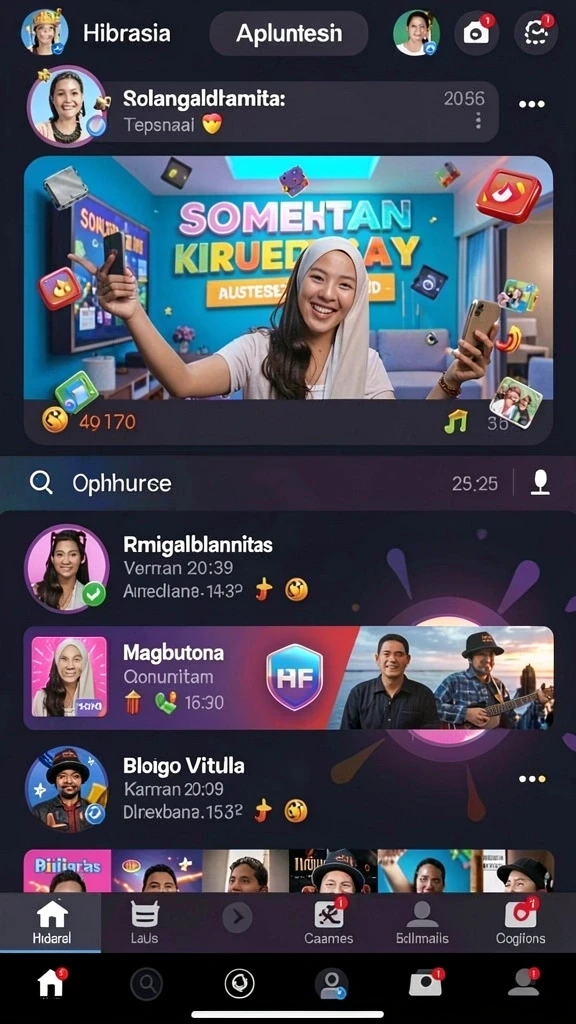Open the Bloigo Vitula chat row
This screenshot has height=1024, width=576.
[x=288, y=790]
